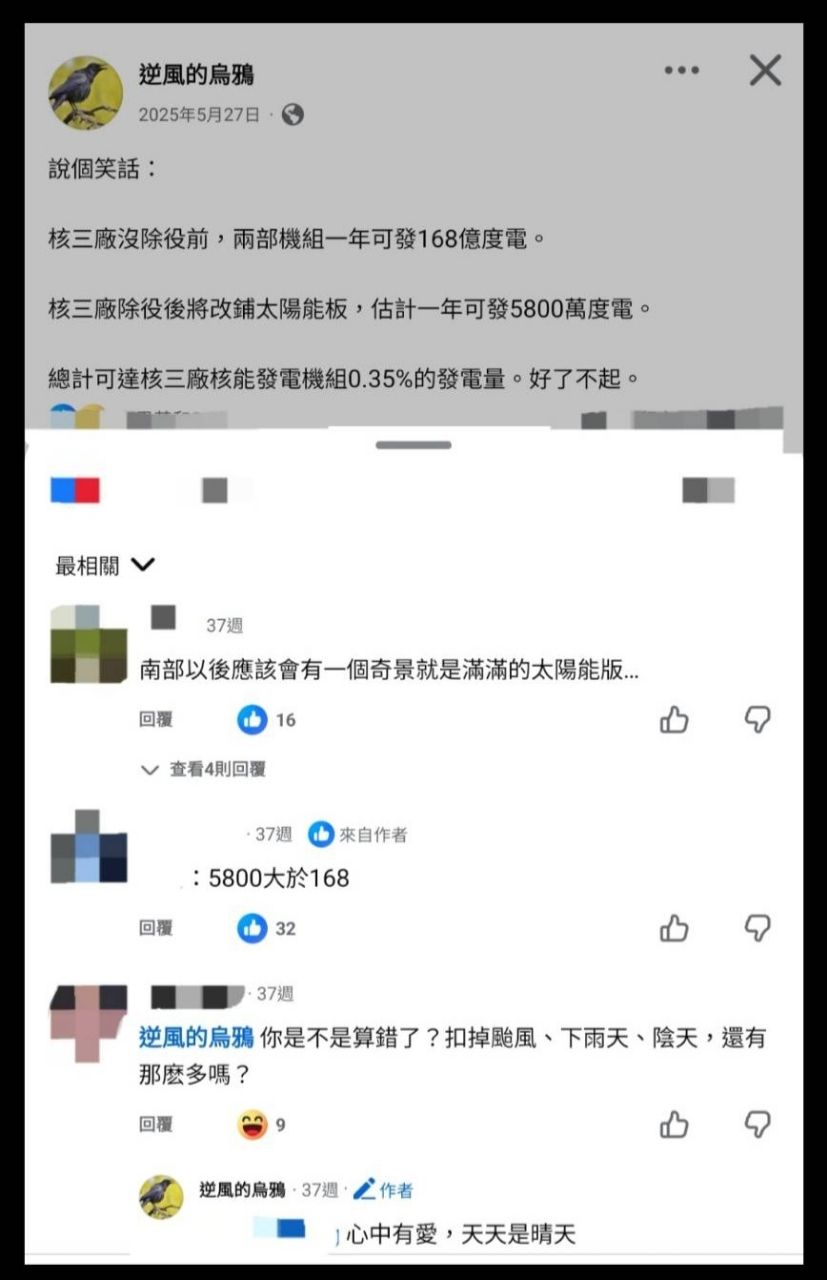Like the comment about 太陽能版
This screenshot has width=827, height=1280.
[675, 719]
